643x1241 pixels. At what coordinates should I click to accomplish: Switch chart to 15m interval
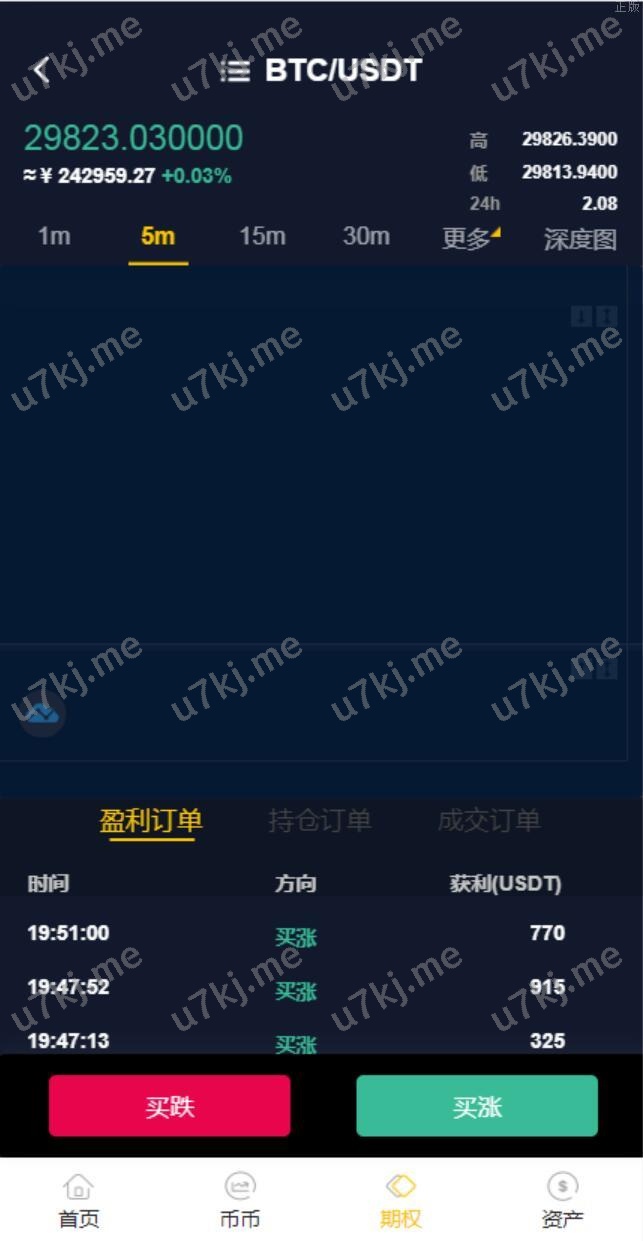[x=262, y=237]
